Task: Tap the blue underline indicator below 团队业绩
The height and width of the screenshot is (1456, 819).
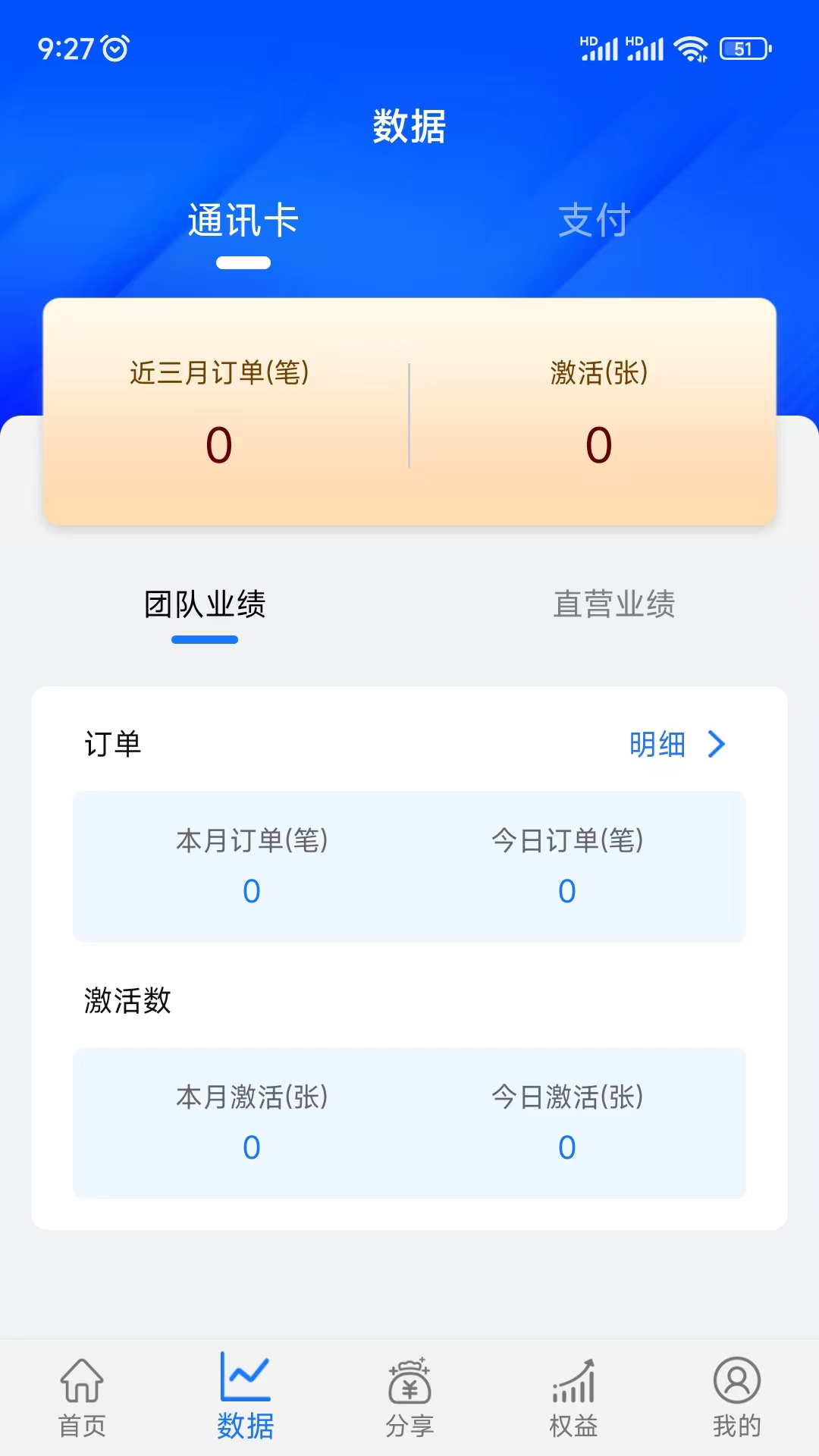Action: click(x=205, y=641)
